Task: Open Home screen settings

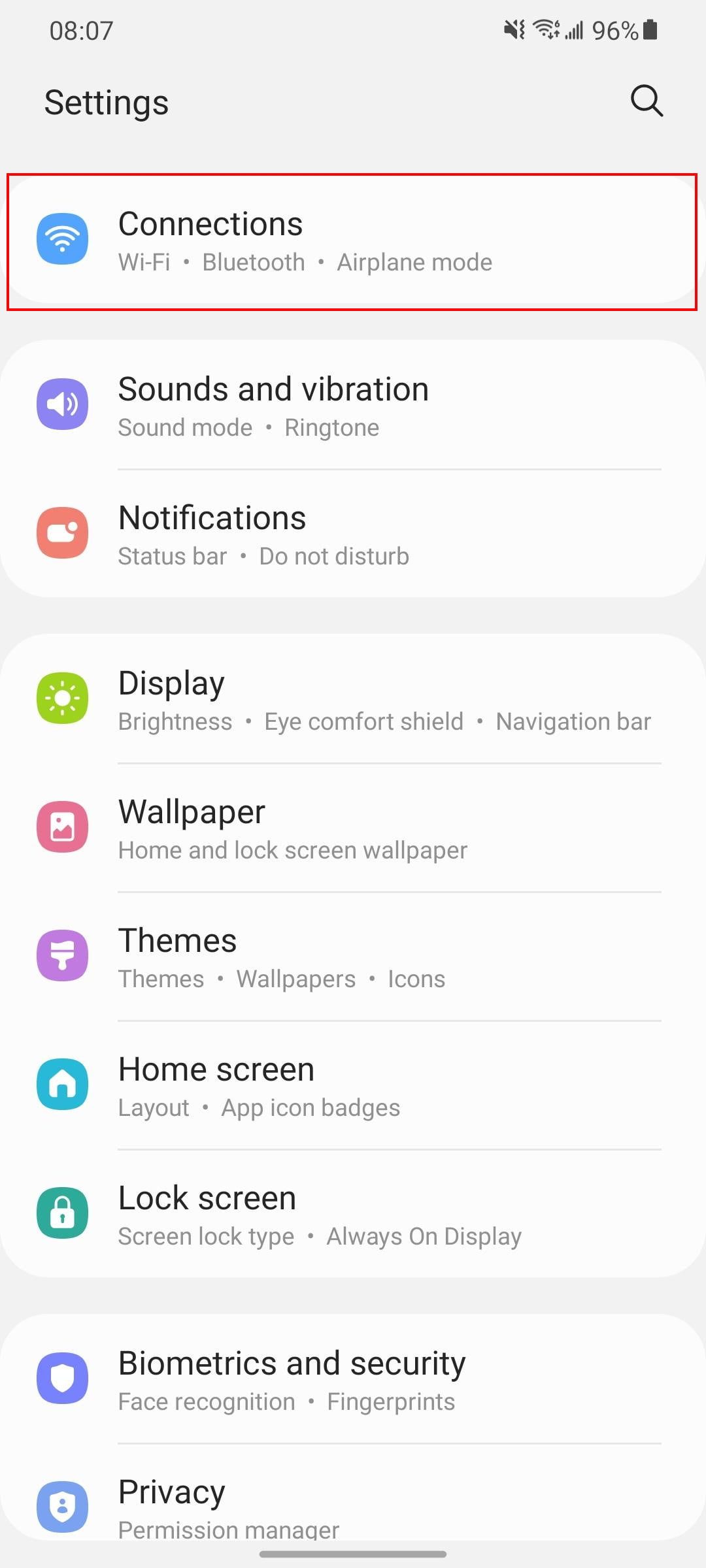Action: pos(352,1085)
